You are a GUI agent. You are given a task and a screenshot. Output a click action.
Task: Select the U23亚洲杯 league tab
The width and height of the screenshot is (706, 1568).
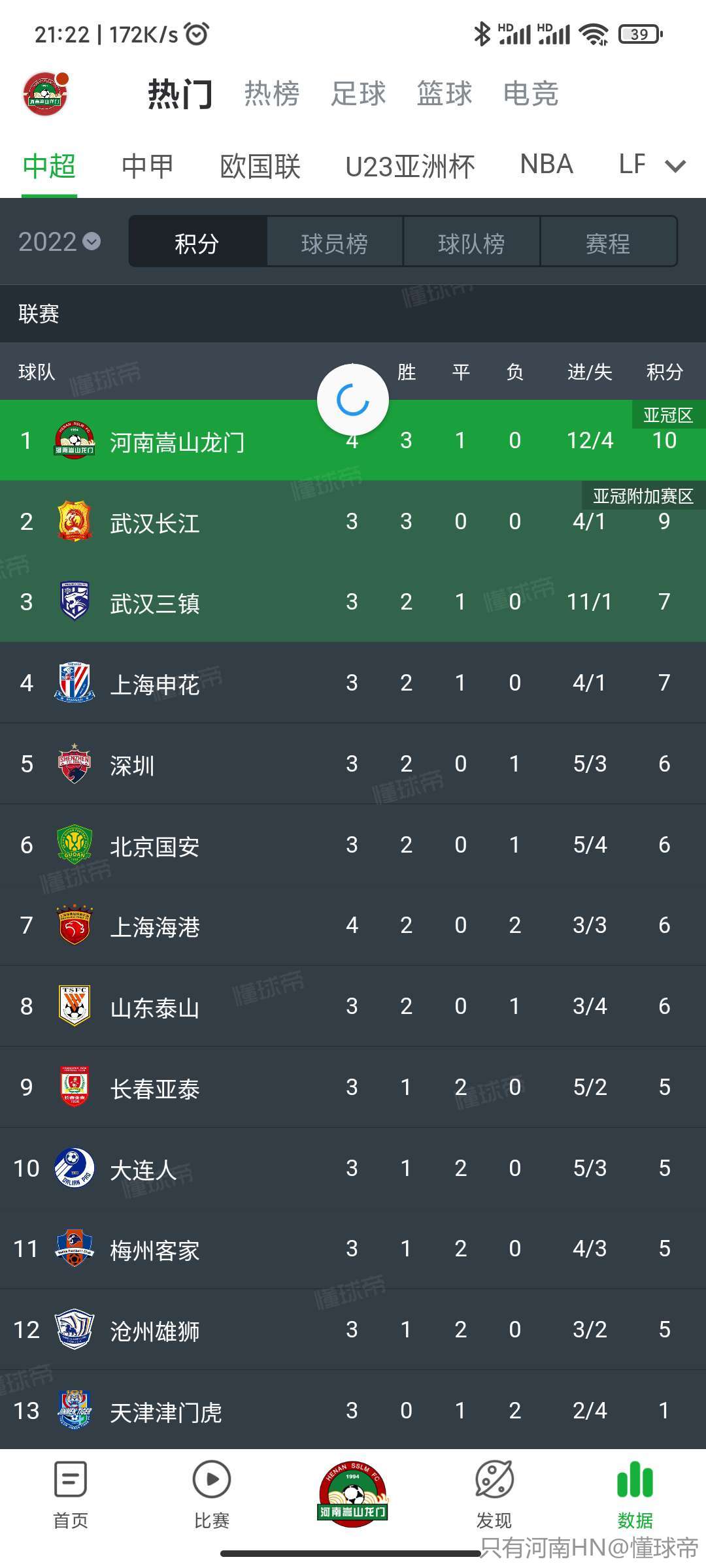[411, 166]
